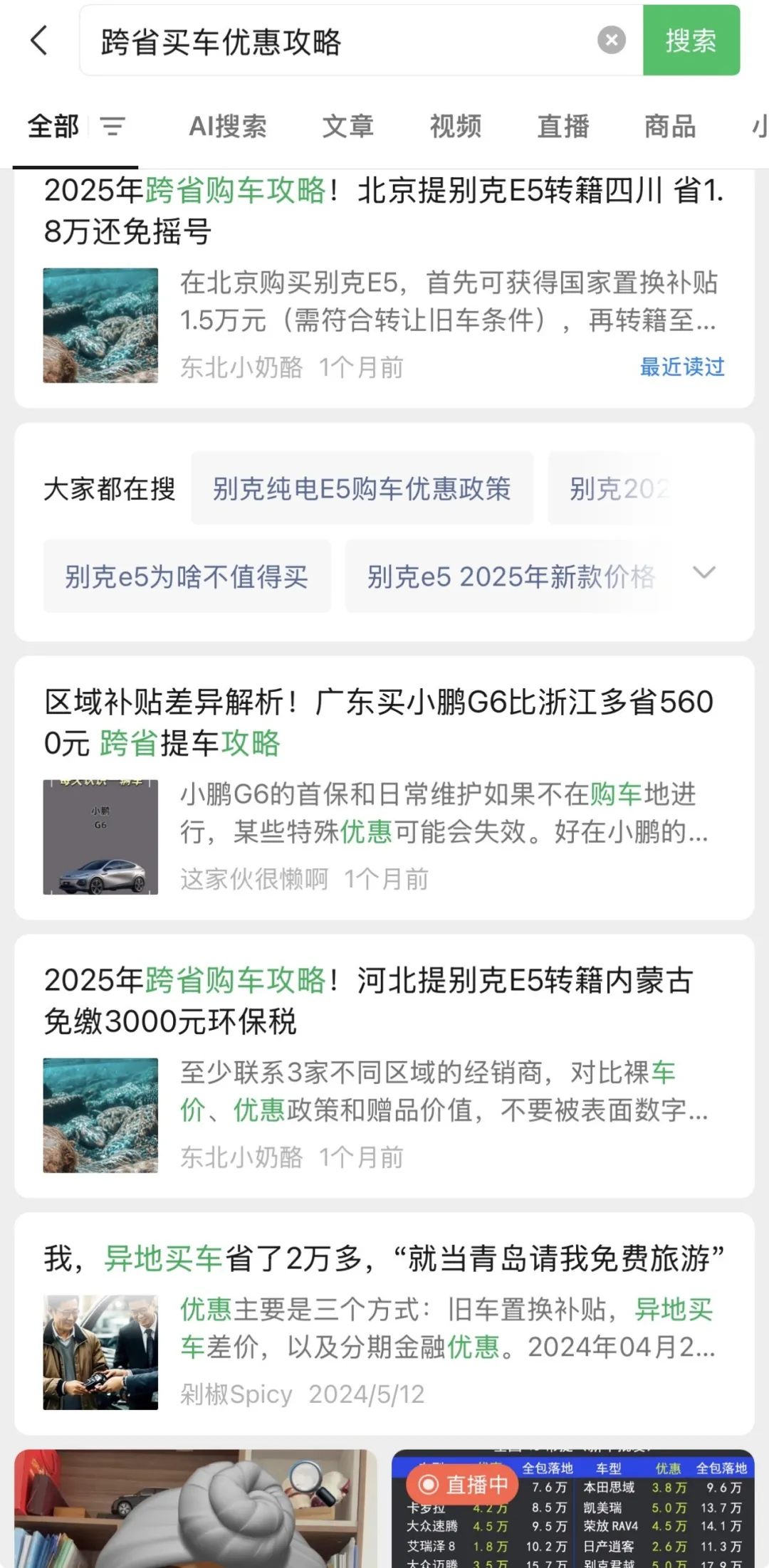
Task: Click the 最近读过 label
Action: (x=681, y=367)
